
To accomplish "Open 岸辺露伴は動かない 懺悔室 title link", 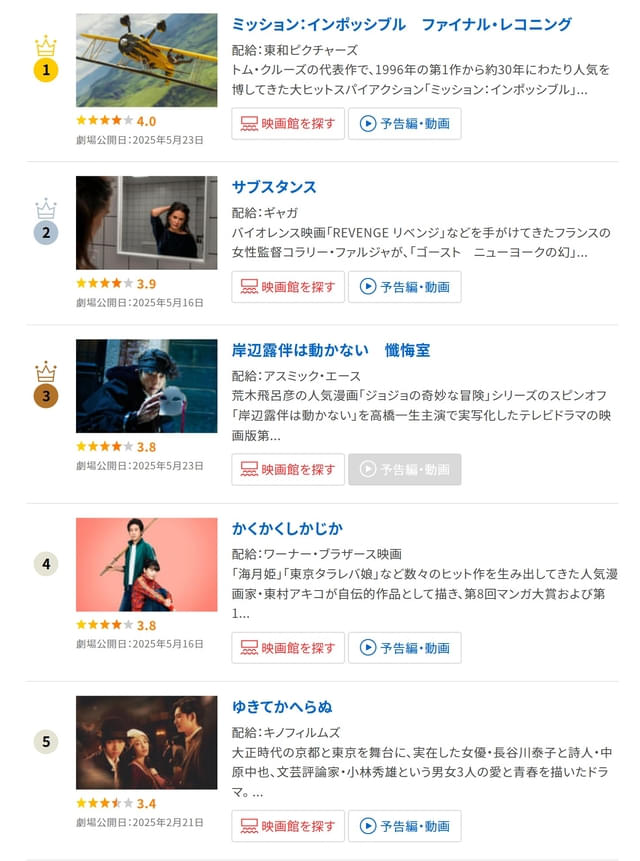I will (x=331, y=351).
